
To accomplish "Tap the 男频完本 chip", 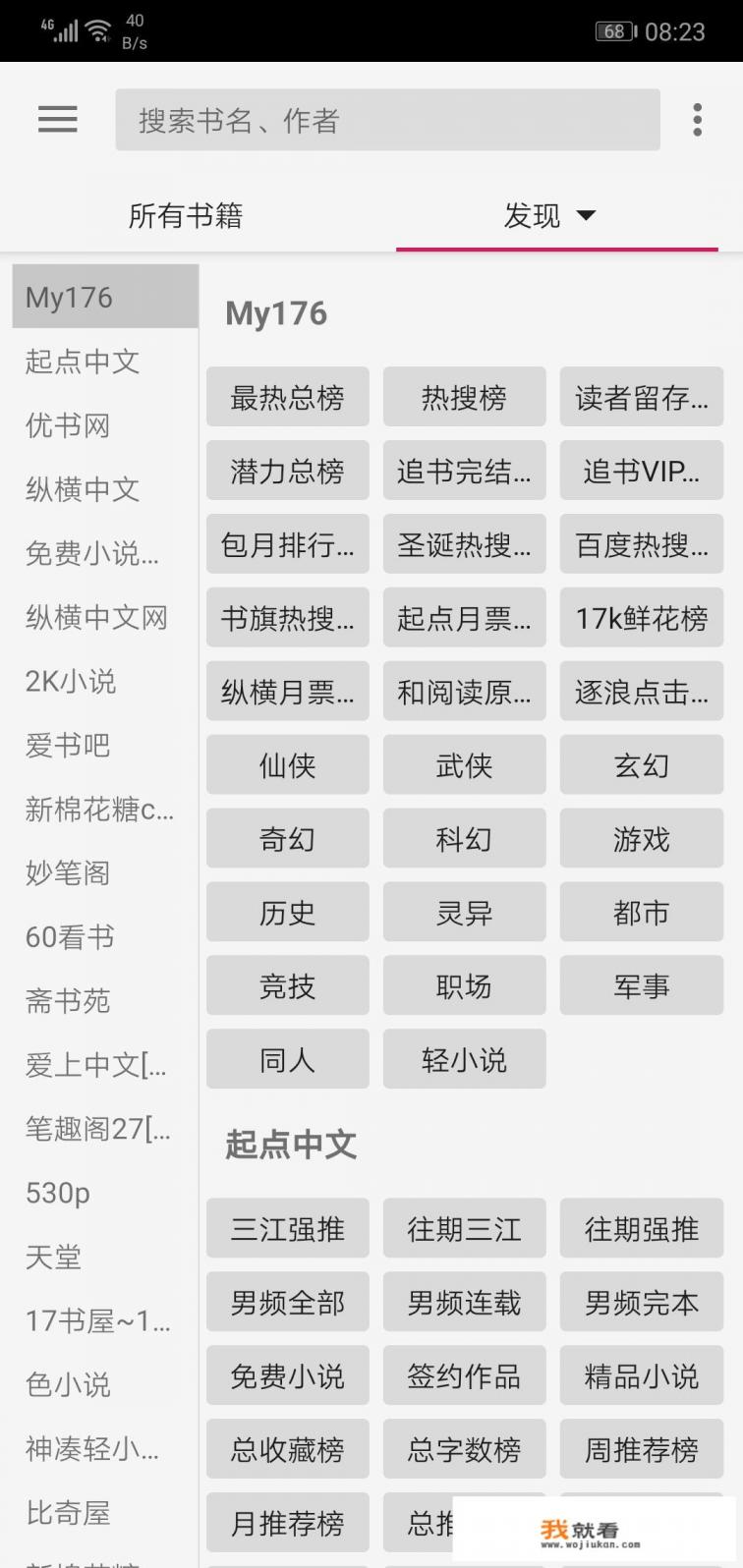I will (641, 1303).
